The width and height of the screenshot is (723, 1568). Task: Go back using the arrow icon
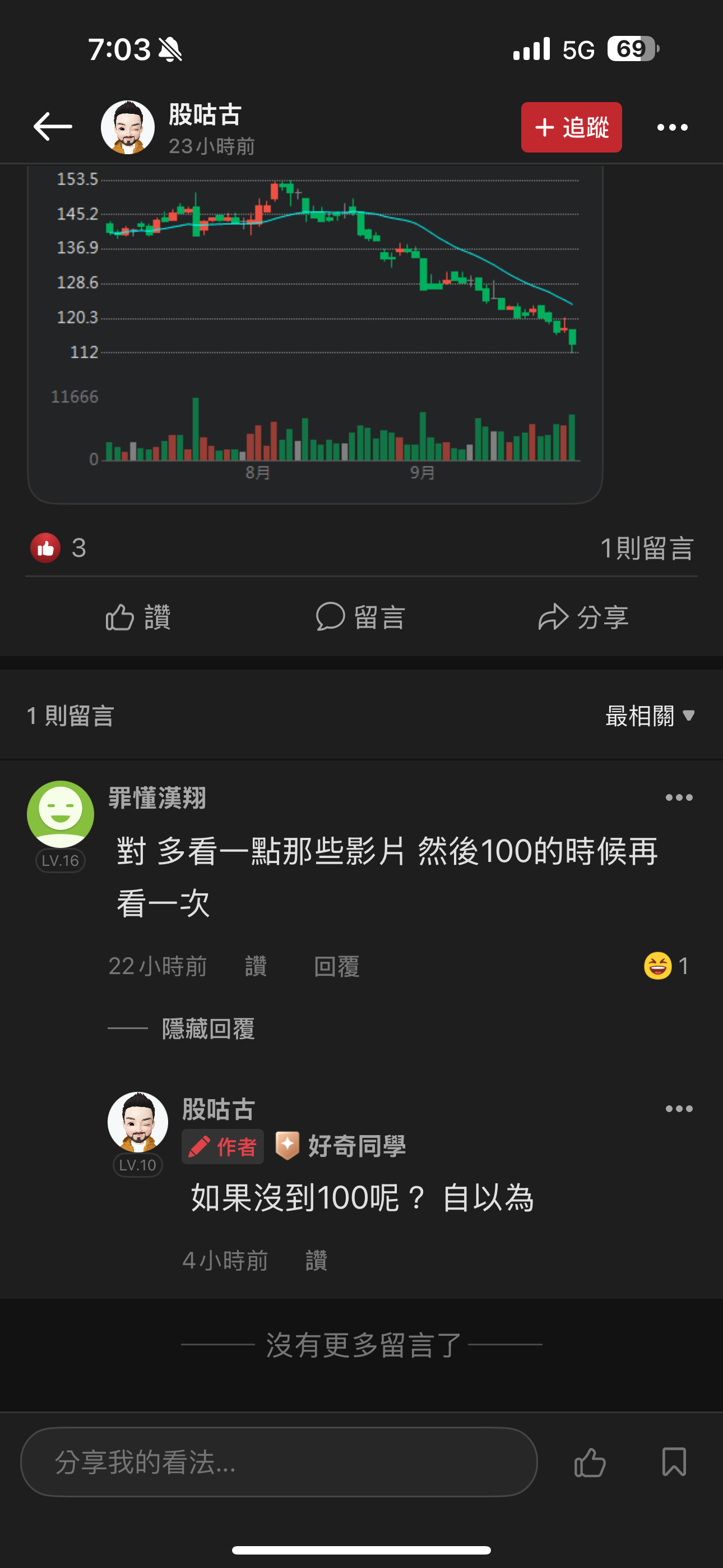(x=52, y=127)
